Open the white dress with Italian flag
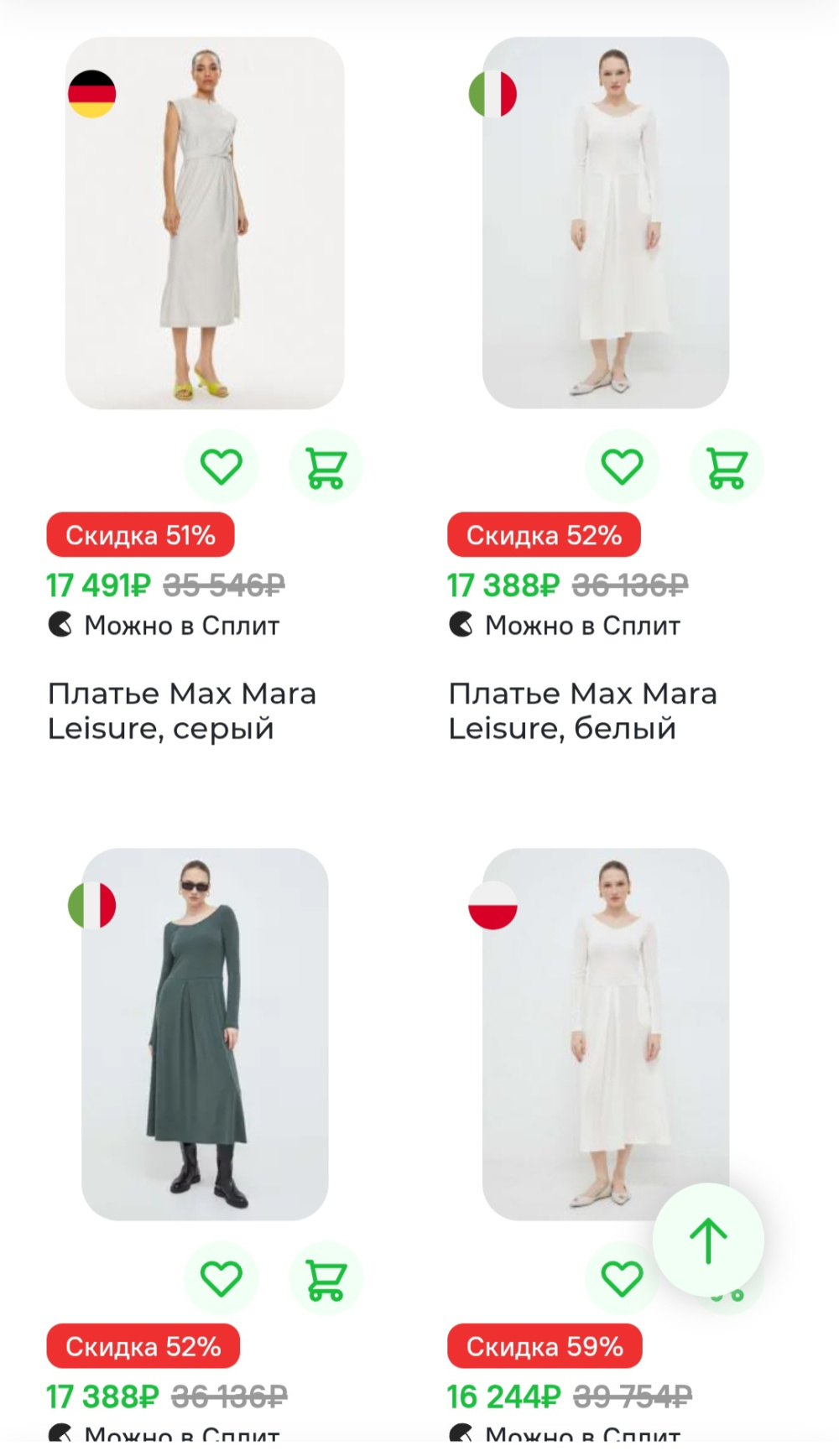 pos(605,223)
